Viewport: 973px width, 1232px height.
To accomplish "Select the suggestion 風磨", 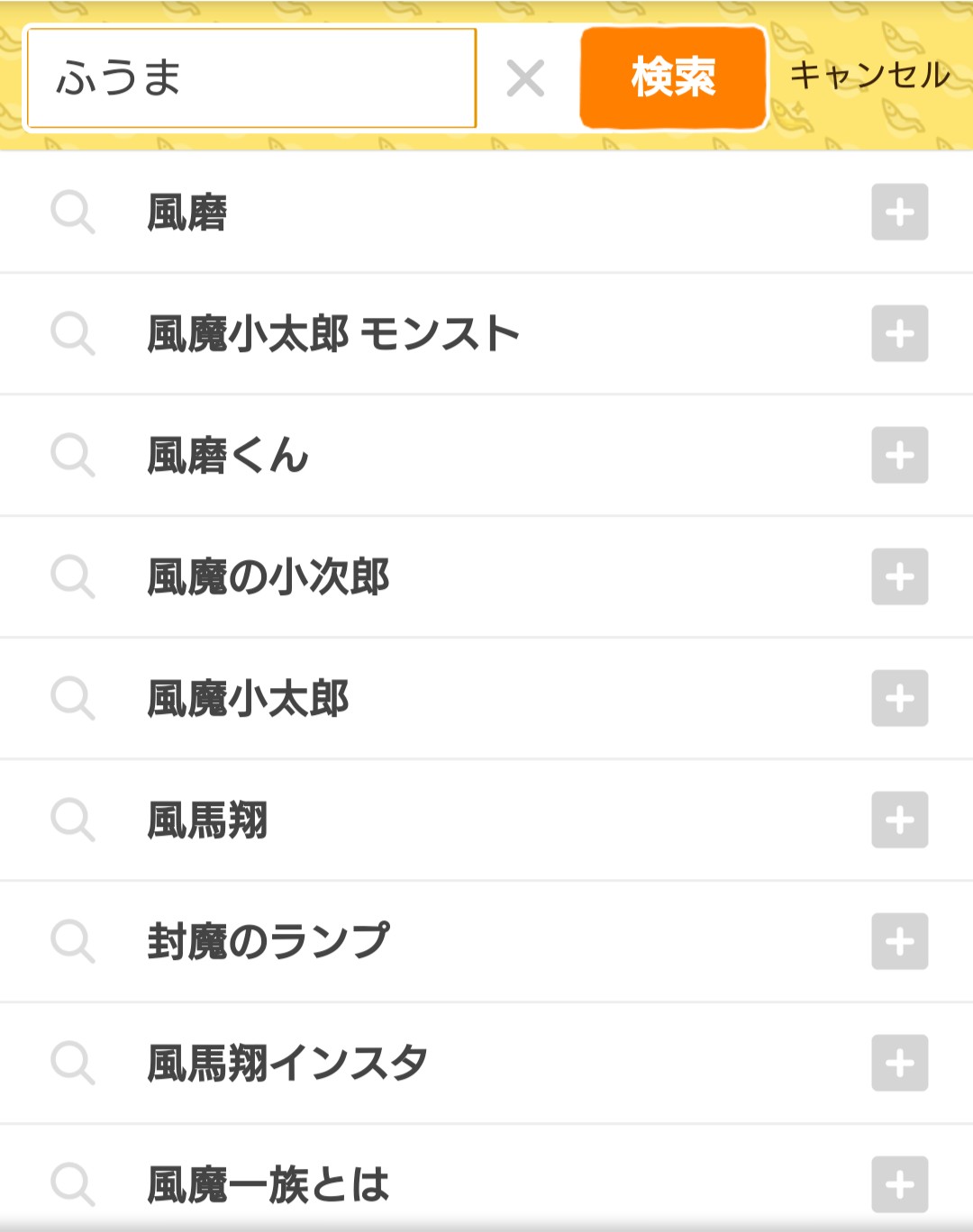I will [187, 213].
